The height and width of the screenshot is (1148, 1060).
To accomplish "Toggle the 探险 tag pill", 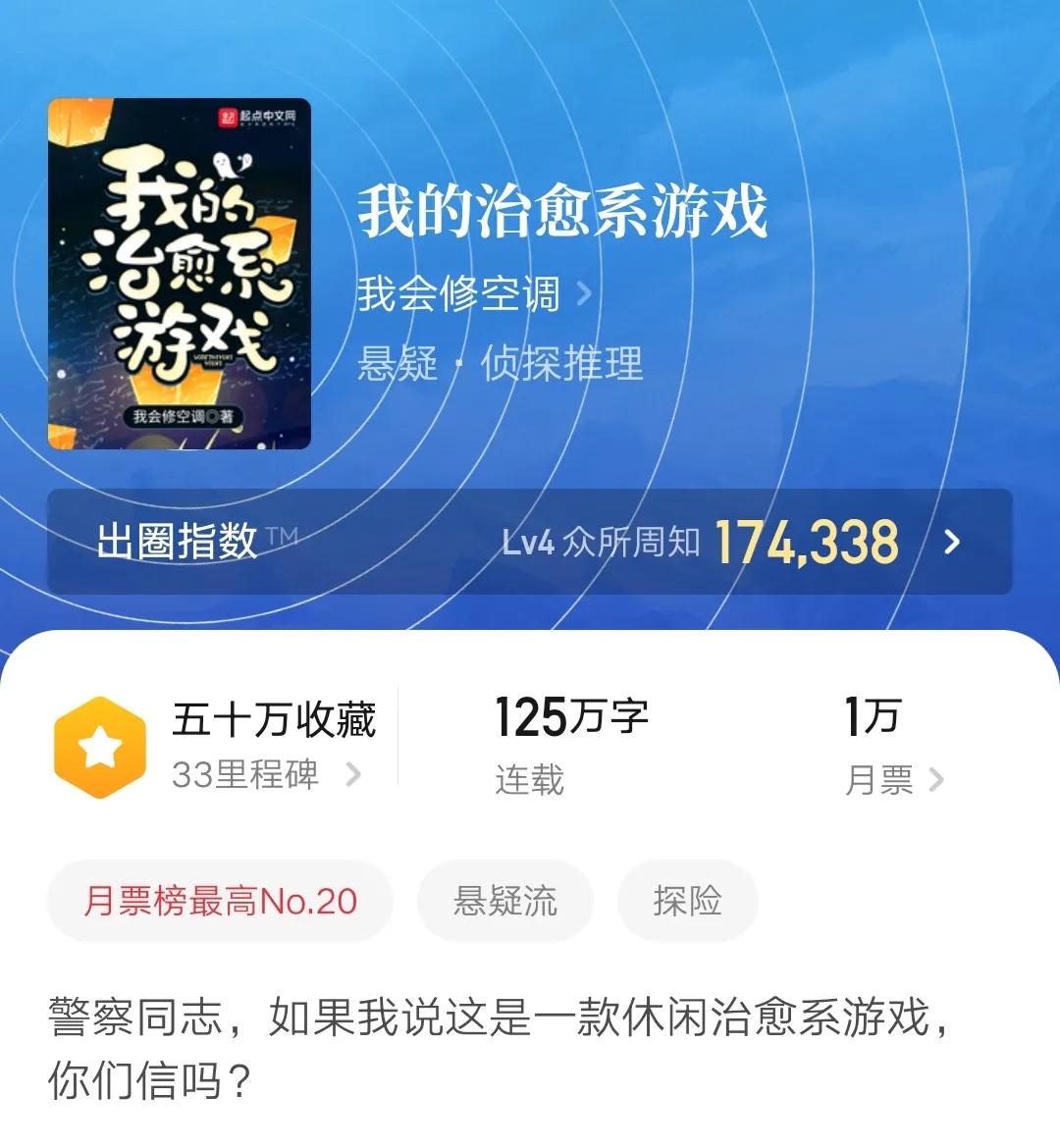I will (x=687, y=899).
